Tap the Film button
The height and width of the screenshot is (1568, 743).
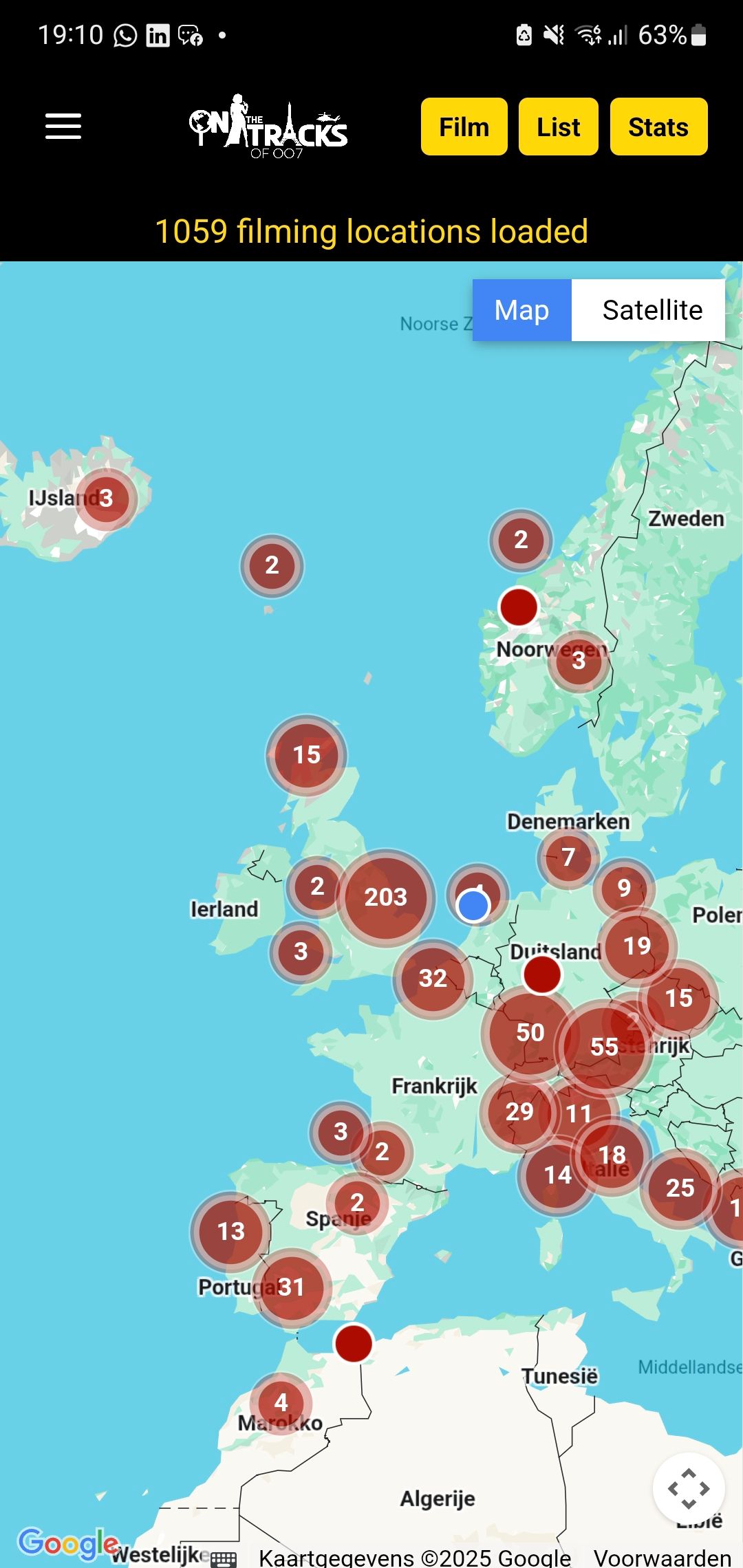464,127
